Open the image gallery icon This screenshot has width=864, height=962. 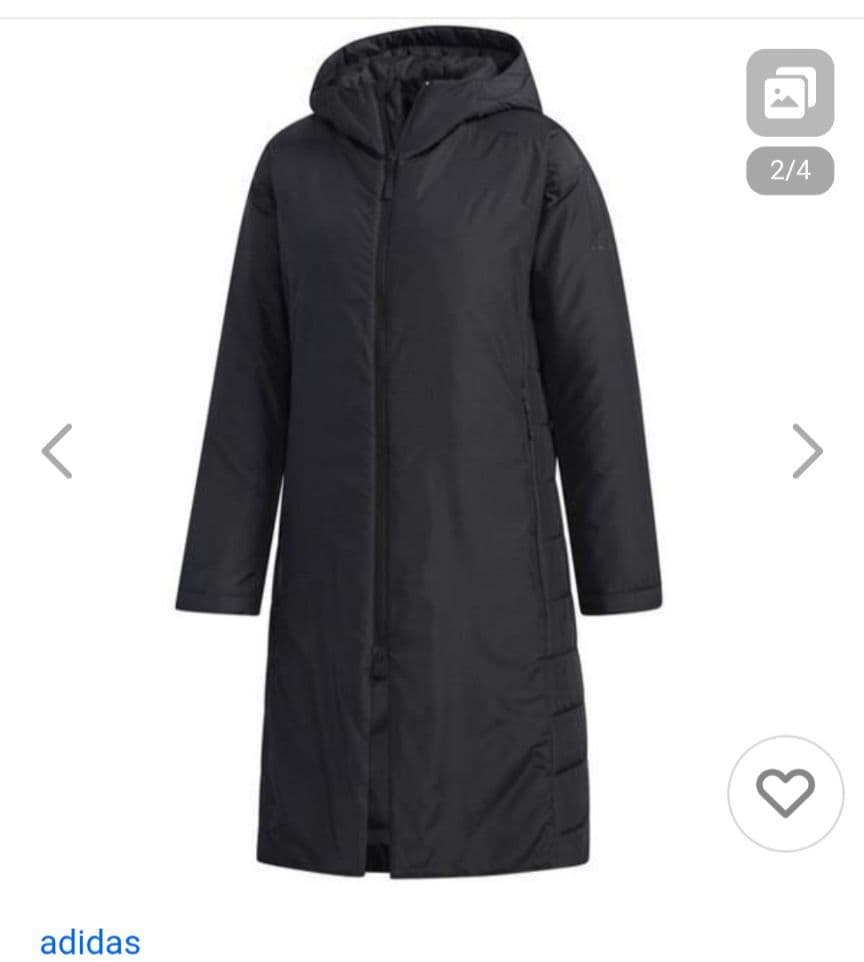(789, 93)
